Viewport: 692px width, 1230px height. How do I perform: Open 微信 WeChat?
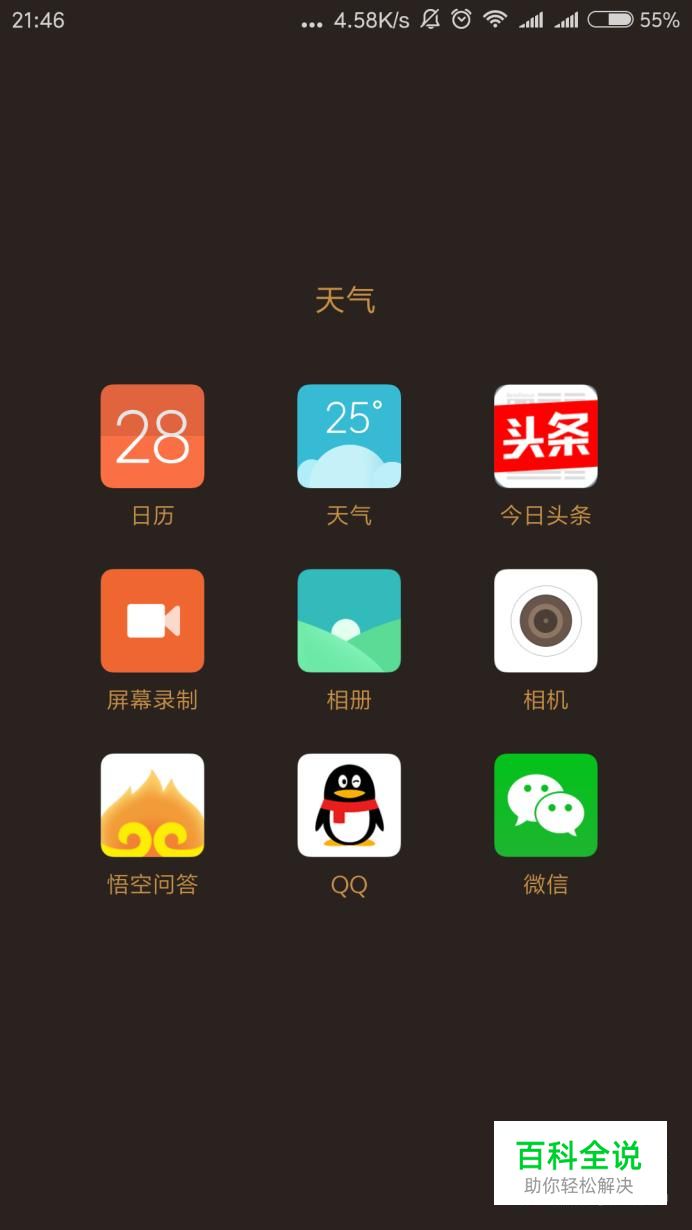pos(546,805)
